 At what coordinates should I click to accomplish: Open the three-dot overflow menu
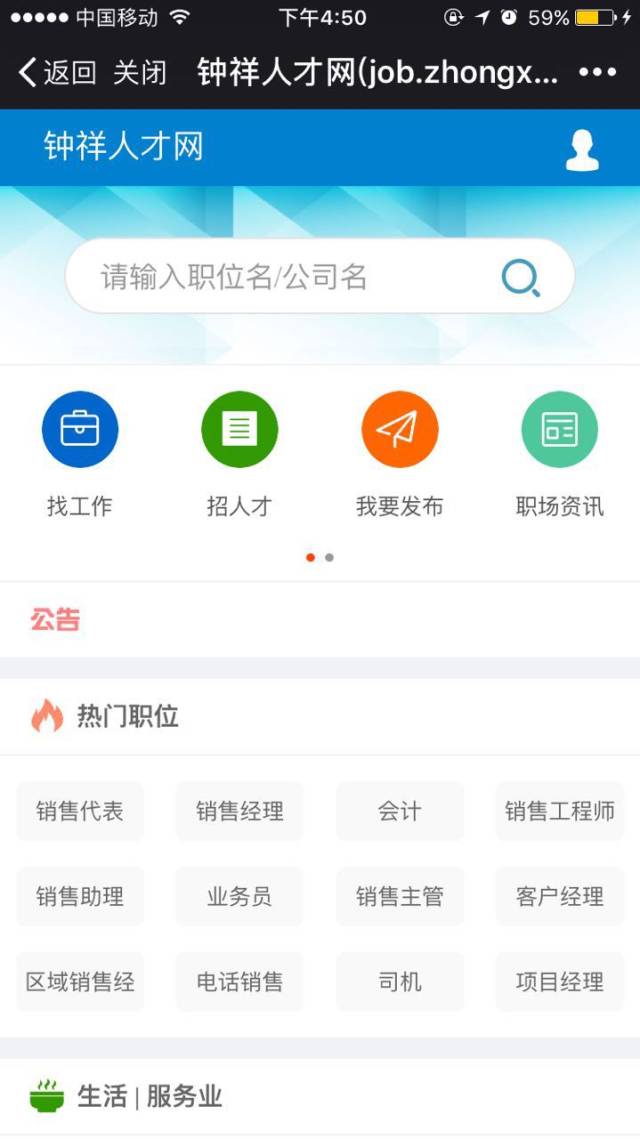point(597,72)
